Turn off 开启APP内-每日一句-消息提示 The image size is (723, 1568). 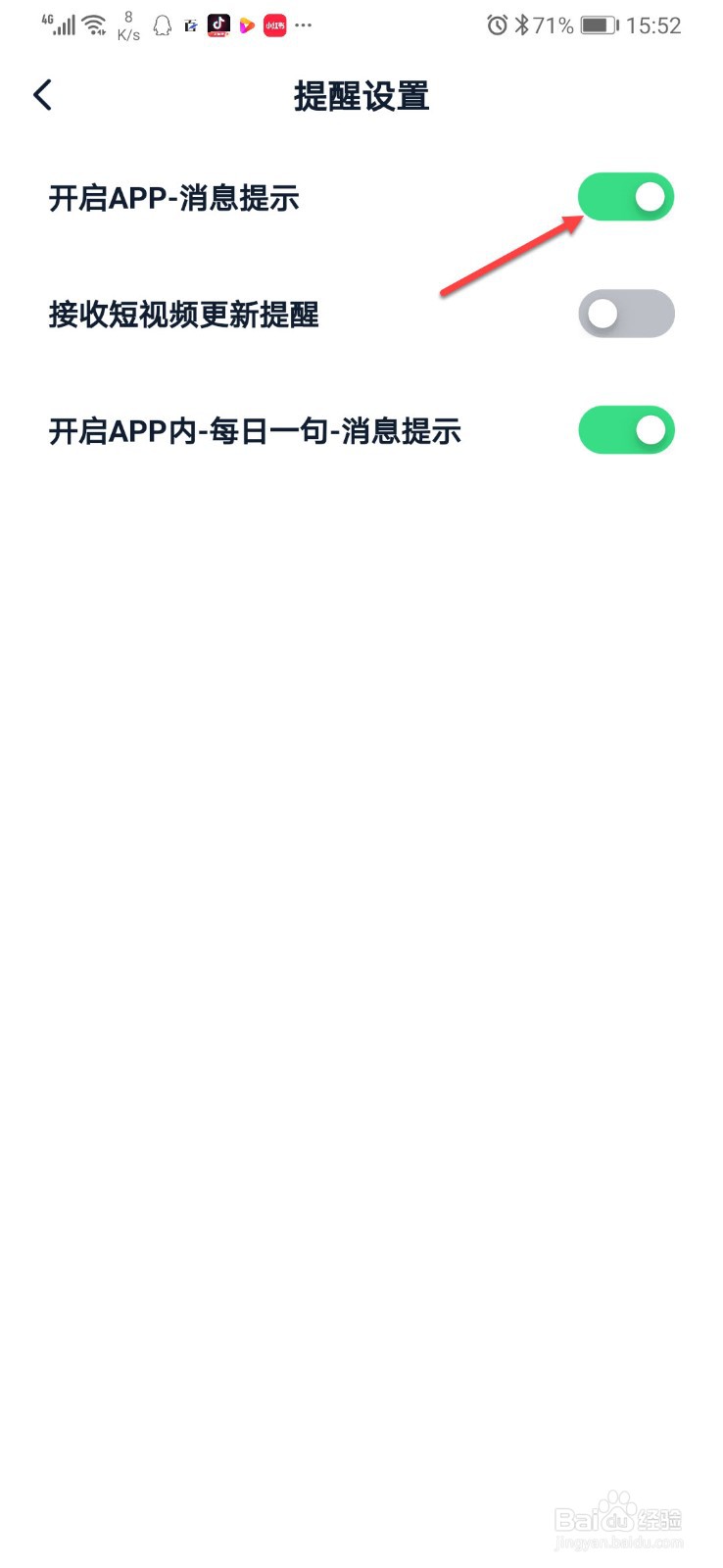(626, 429)
